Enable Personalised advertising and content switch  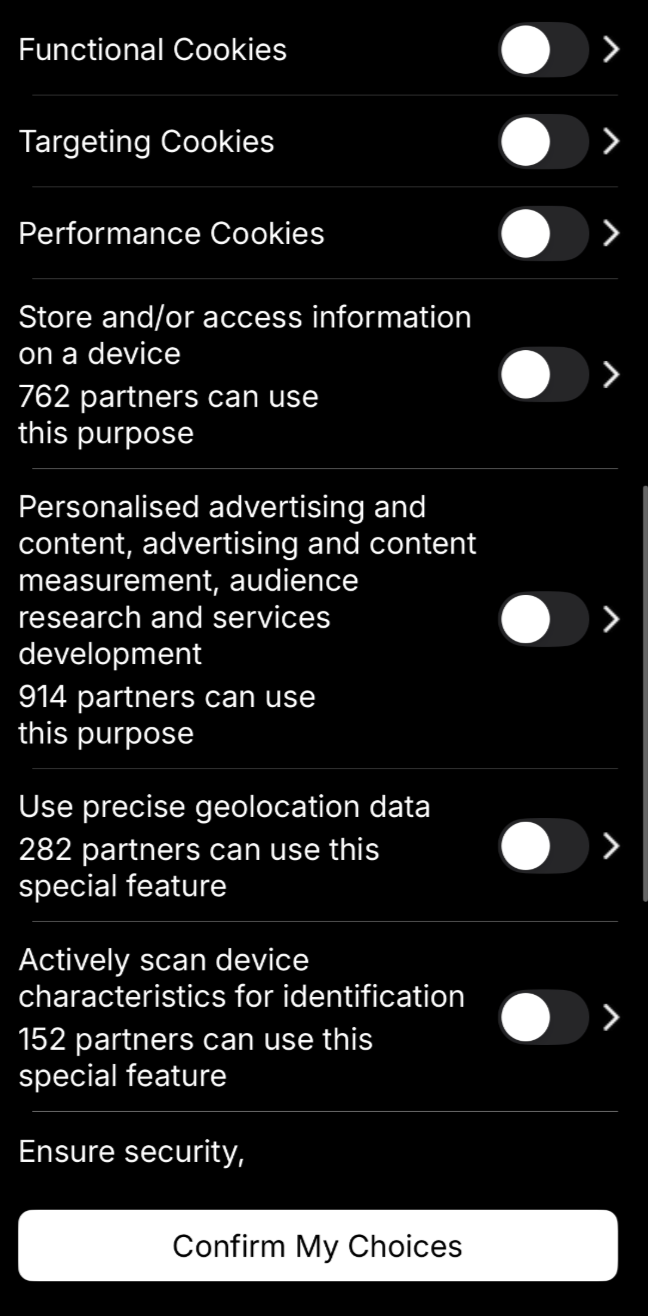(x=543, y=620)
